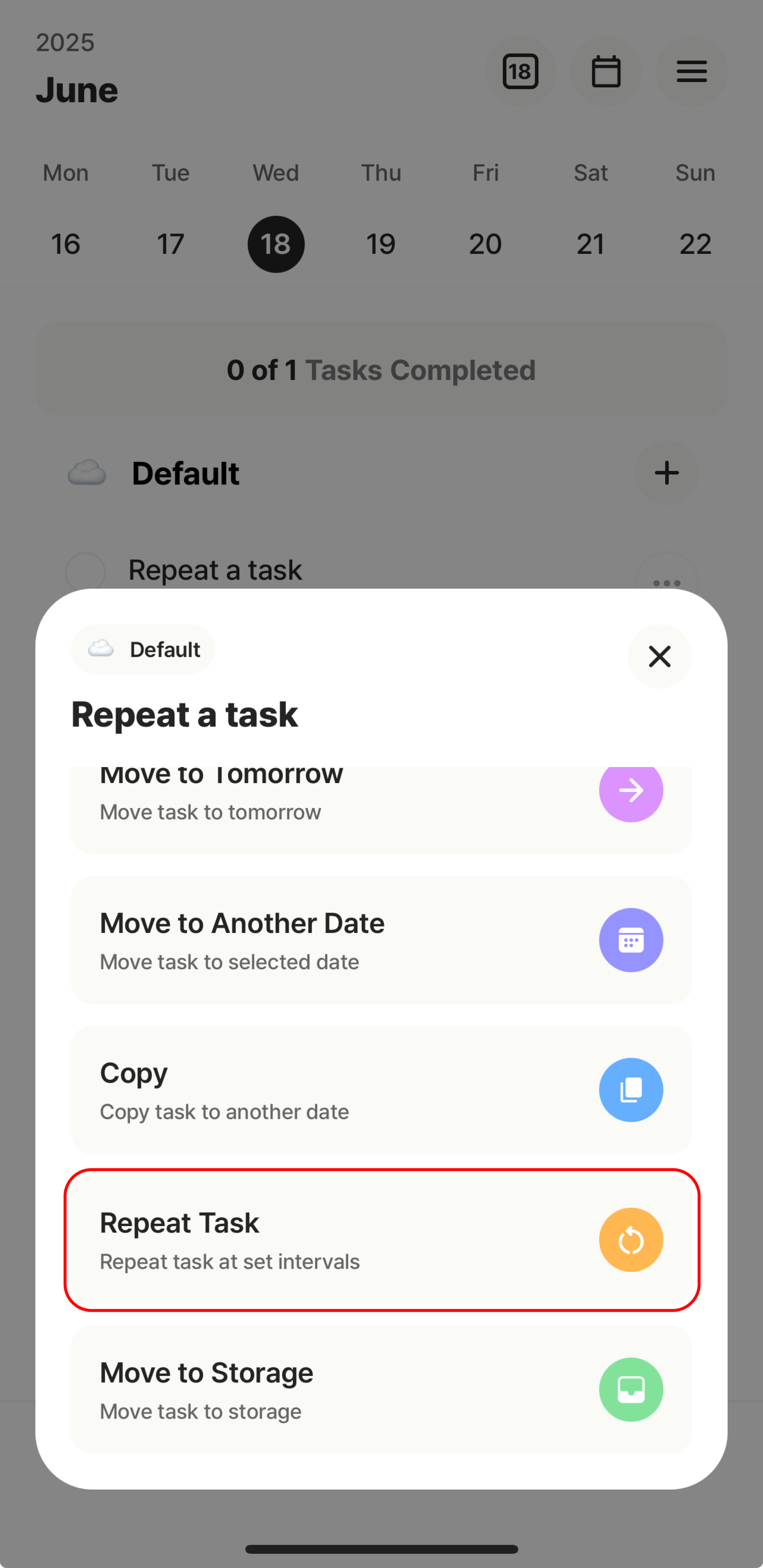Close the Repeat a task sheet
763x1568 pixels.
pos(659,656)
